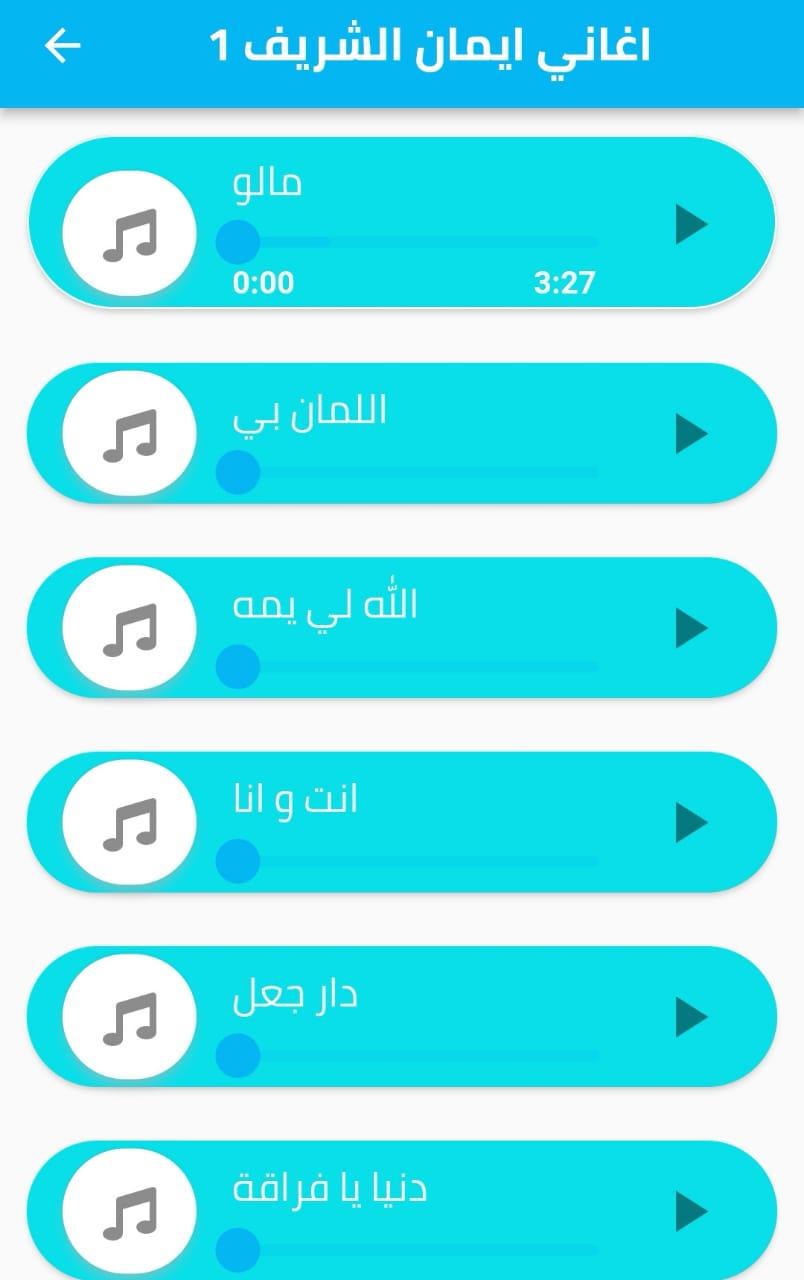This screenshot has width=804, height=1280.
Task: Go back using the top arrow
Action: [63, 46]
